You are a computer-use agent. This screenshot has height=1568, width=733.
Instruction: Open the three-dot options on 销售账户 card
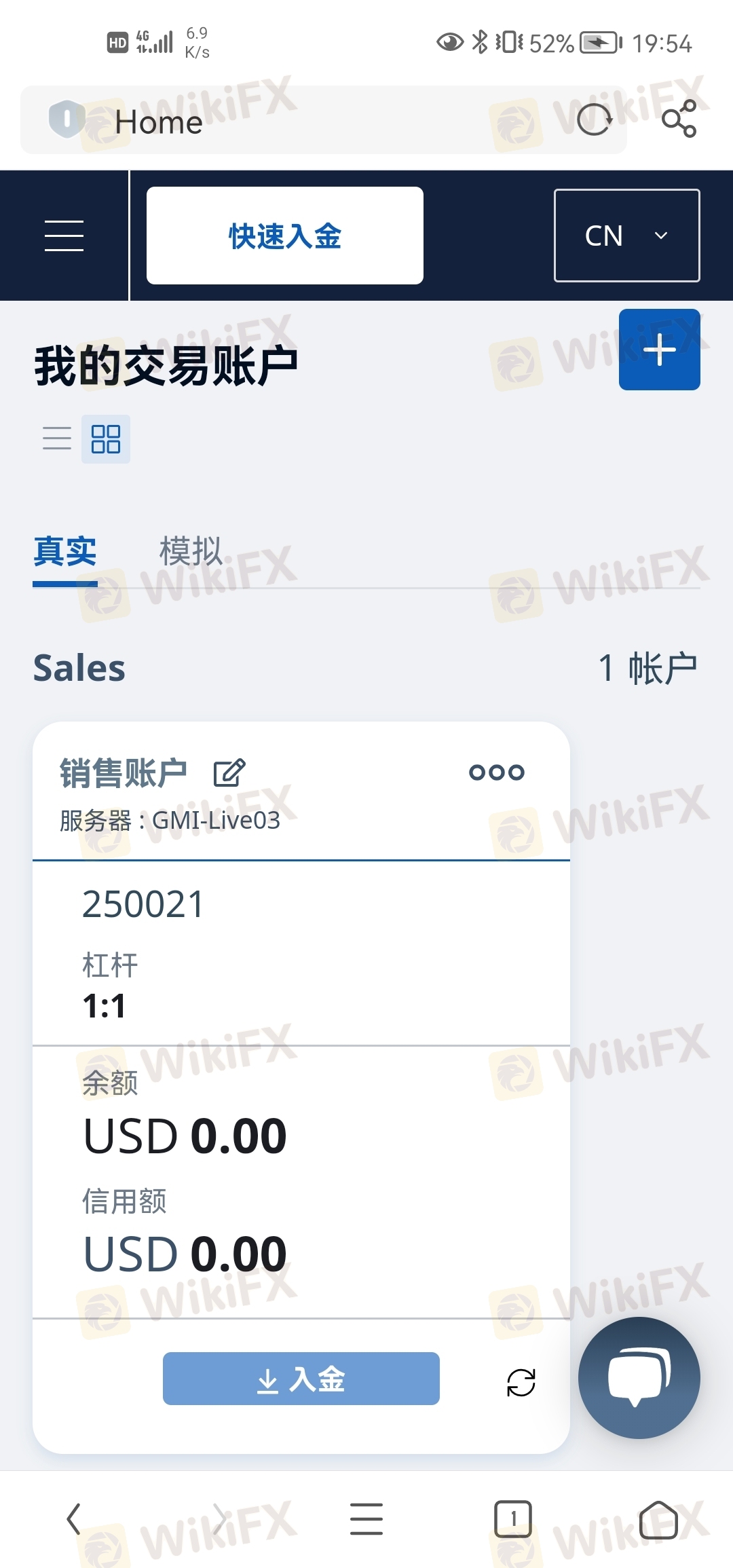pyautogui.click(x=497, y=772)
